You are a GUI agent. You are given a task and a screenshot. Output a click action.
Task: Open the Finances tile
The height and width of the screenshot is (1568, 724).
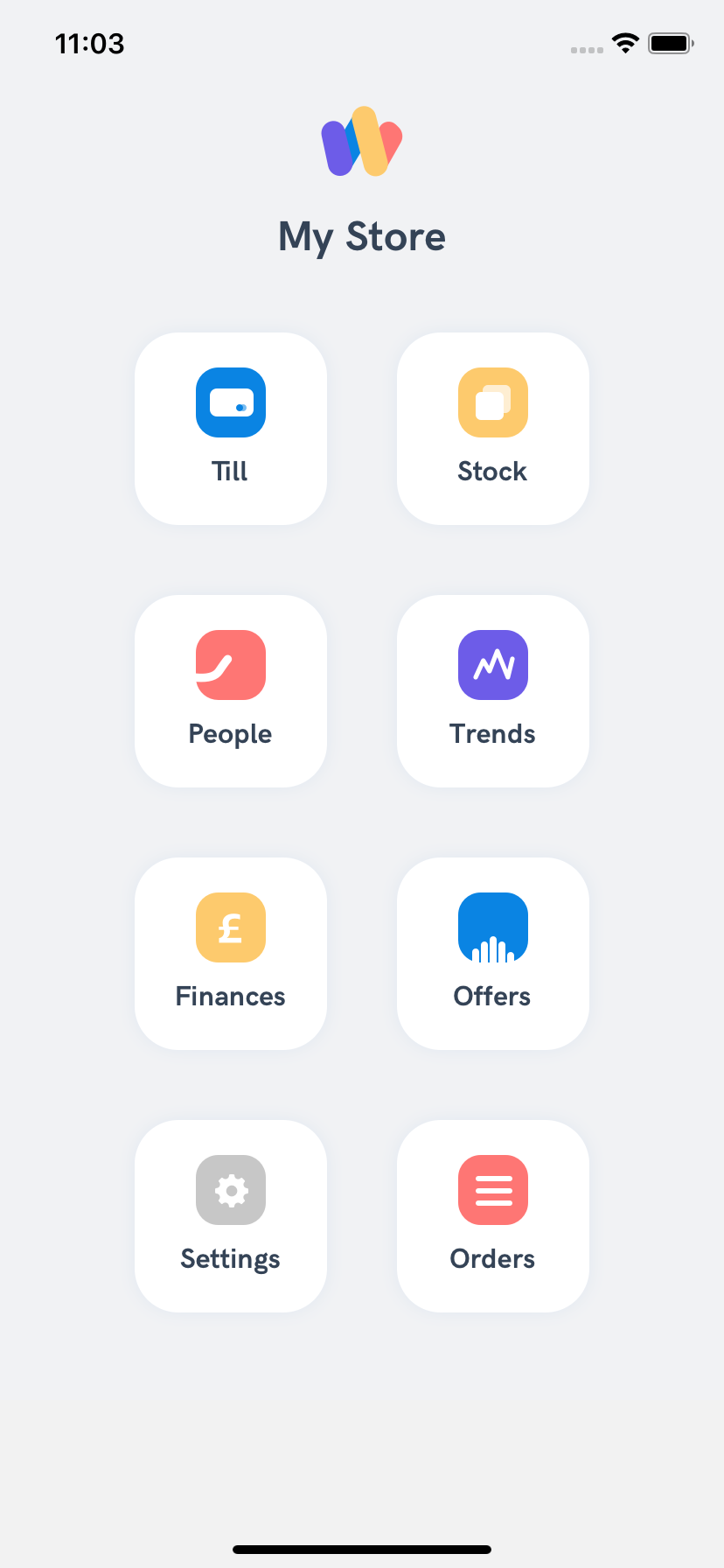click(x=231, y=954)
